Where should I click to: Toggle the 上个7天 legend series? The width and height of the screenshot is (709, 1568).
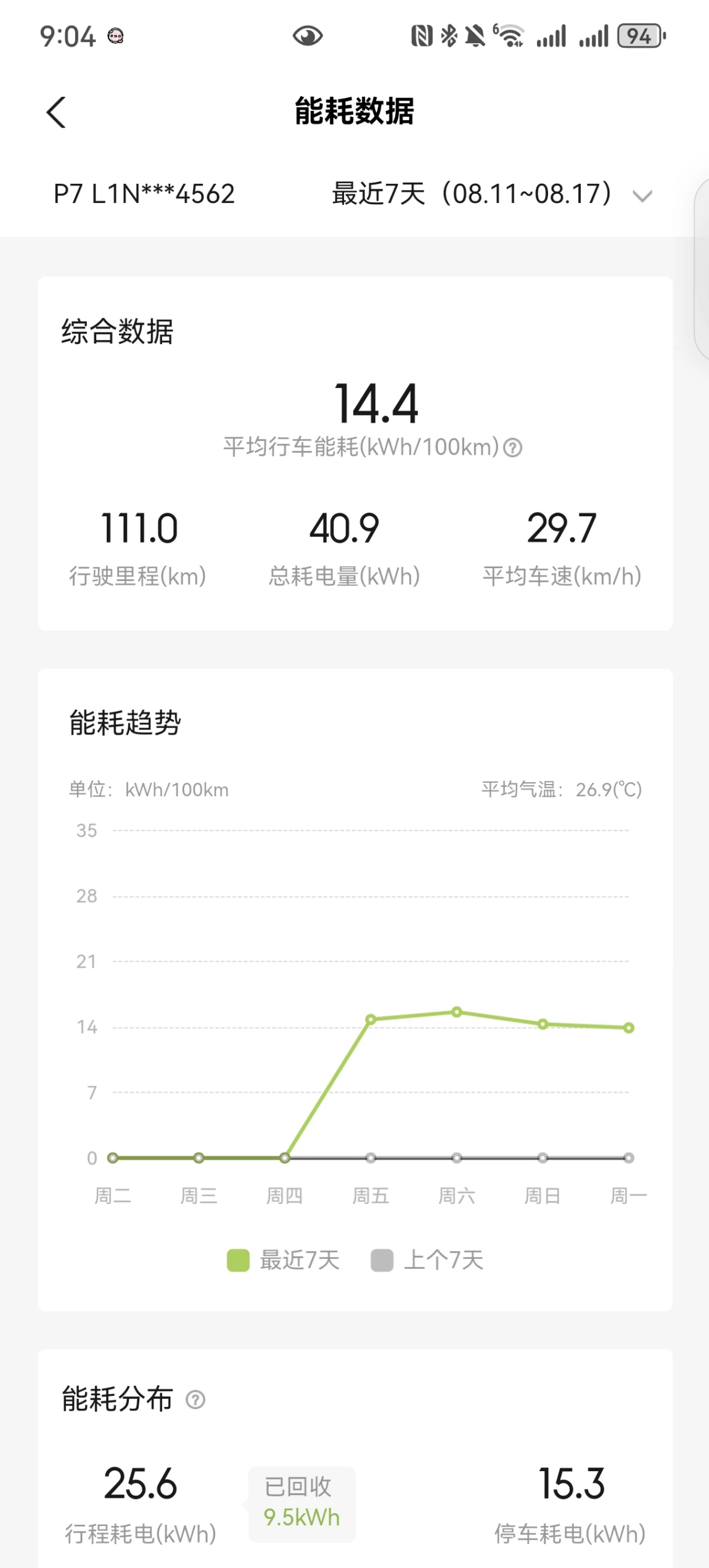click(x=427, y=1260)
